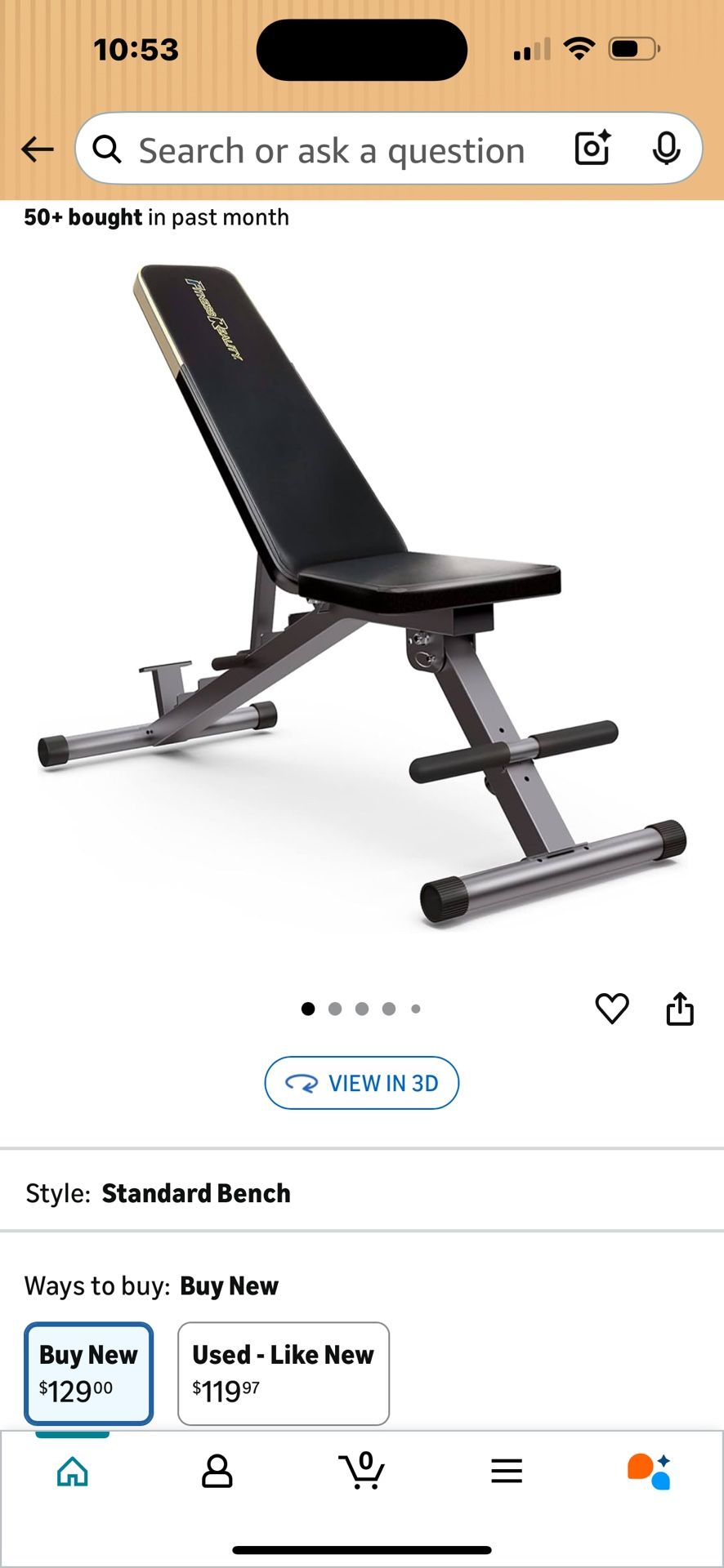Open camera lens search icon
Viewport: 724px width, 1568px height.
(592, 149)
